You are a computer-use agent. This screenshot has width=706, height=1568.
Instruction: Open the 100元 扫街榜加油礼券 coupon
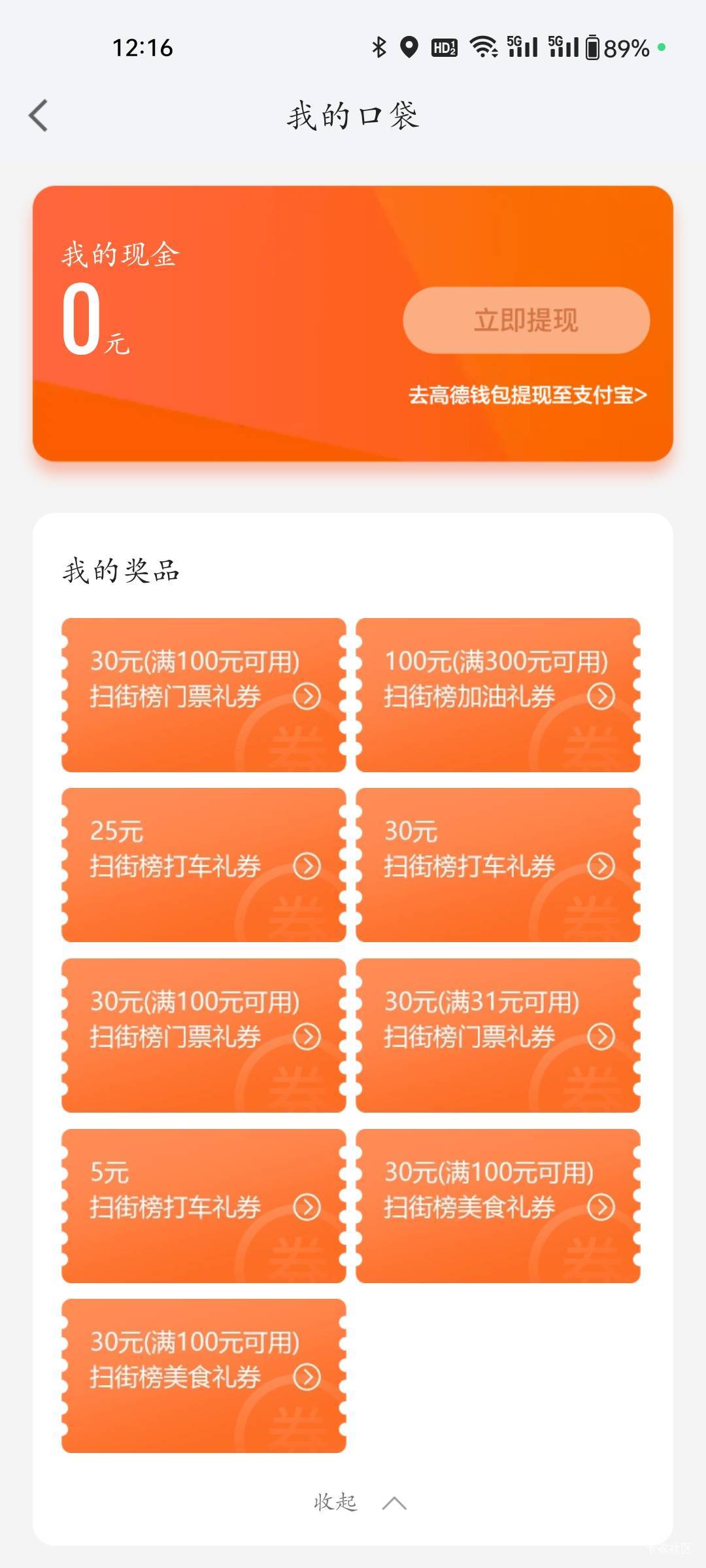pos(498,695)
